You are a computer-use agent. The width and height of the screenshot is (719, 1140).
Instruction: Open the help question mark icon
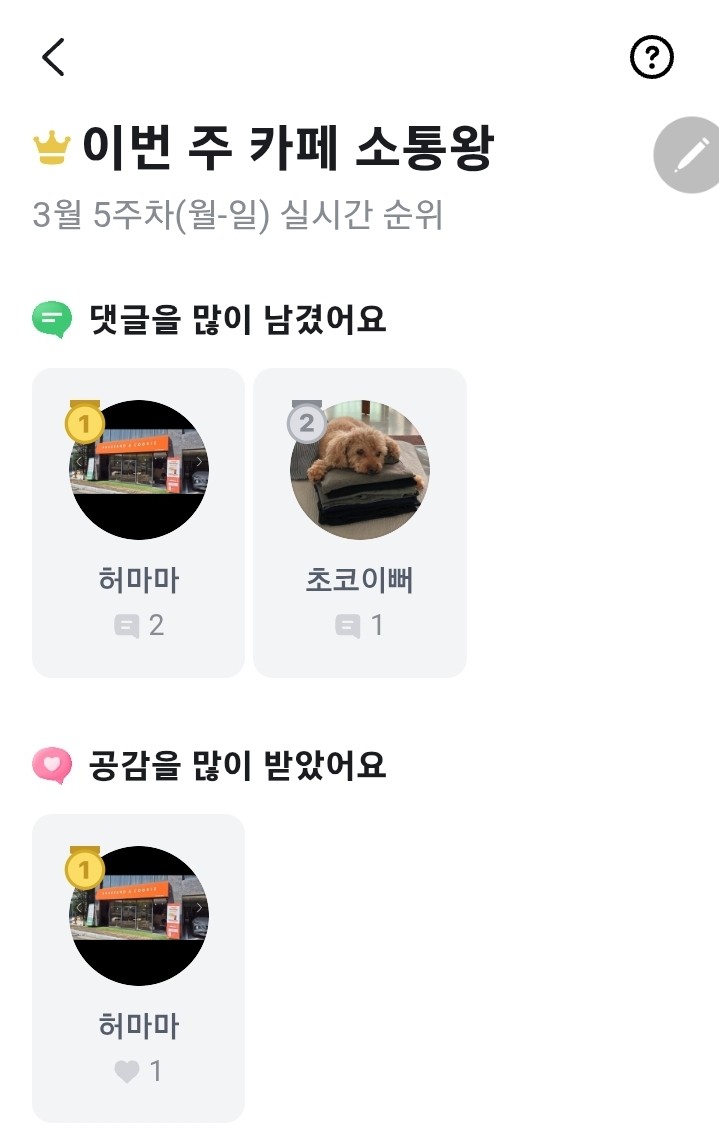tap(652, 58)
